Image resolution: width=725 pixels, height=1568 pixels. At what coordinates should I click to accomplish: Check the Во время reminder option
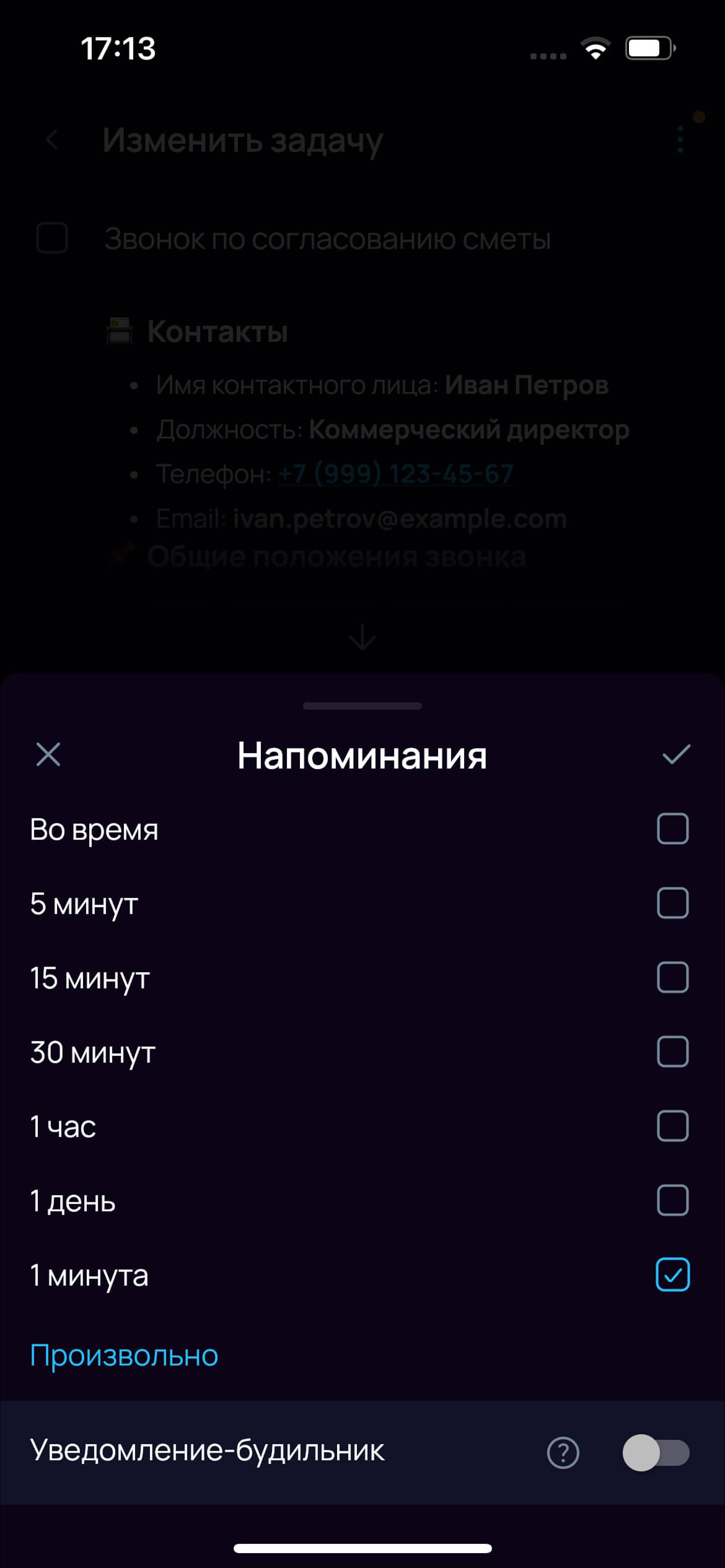(672, 829)
